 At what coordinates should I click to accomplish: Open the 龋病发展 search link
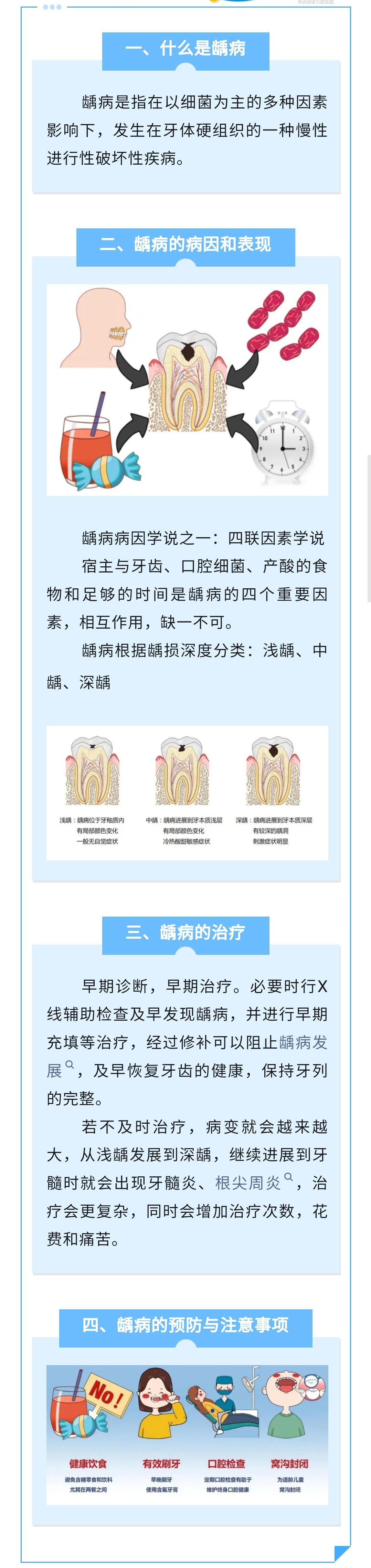coord(302,1043)
